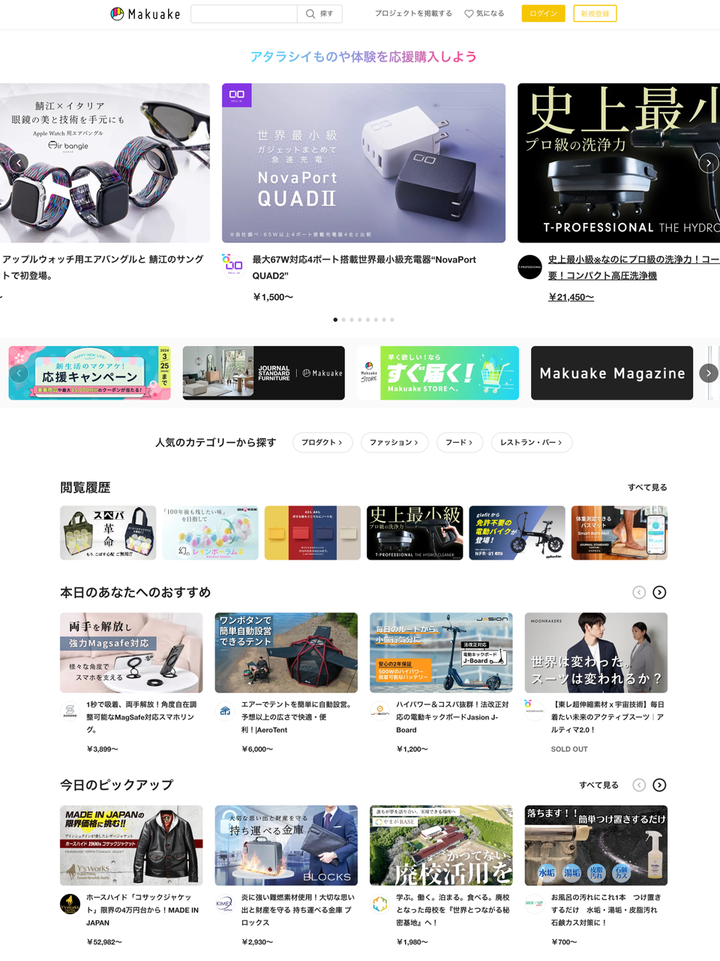The height and width of the screenshot is (961, 720).
Task: Select フード category chip
Action: point(459,442)
